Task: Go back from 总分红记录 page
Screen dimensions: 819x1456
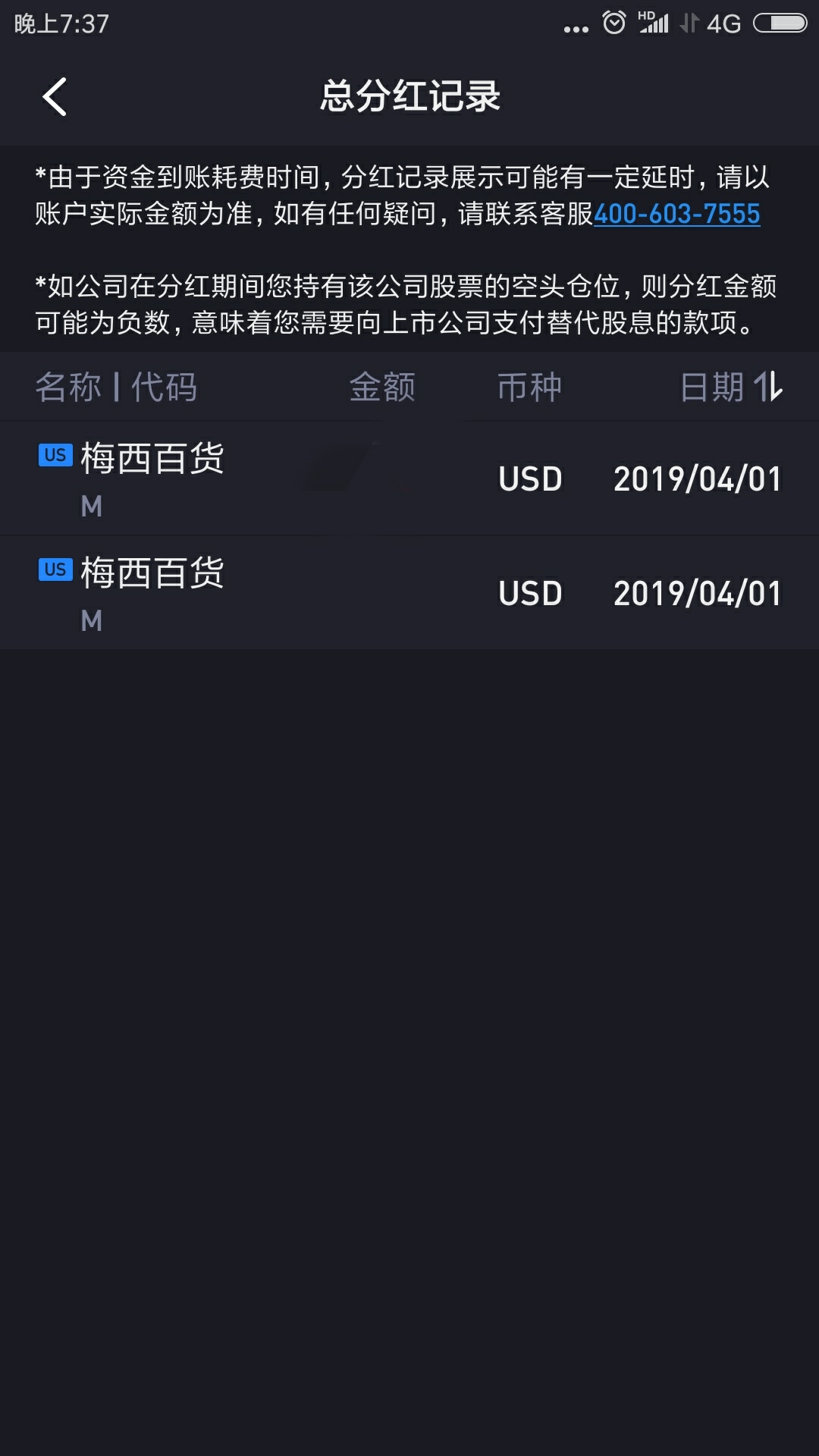Action: tap(55, 97)
